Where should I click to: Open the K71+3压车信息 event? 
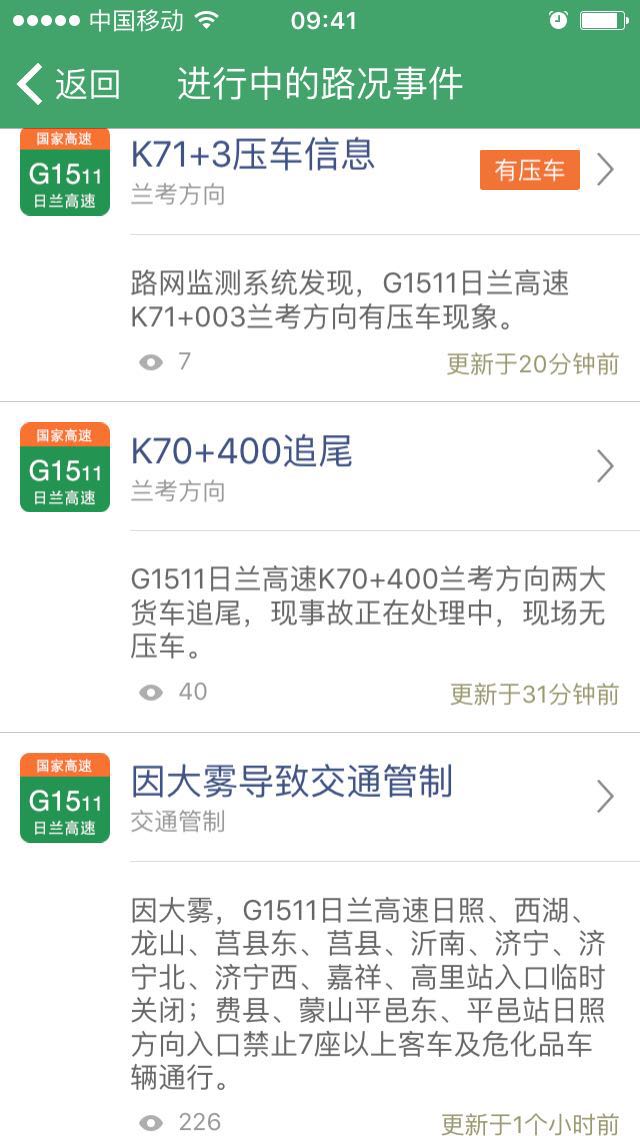253,155
